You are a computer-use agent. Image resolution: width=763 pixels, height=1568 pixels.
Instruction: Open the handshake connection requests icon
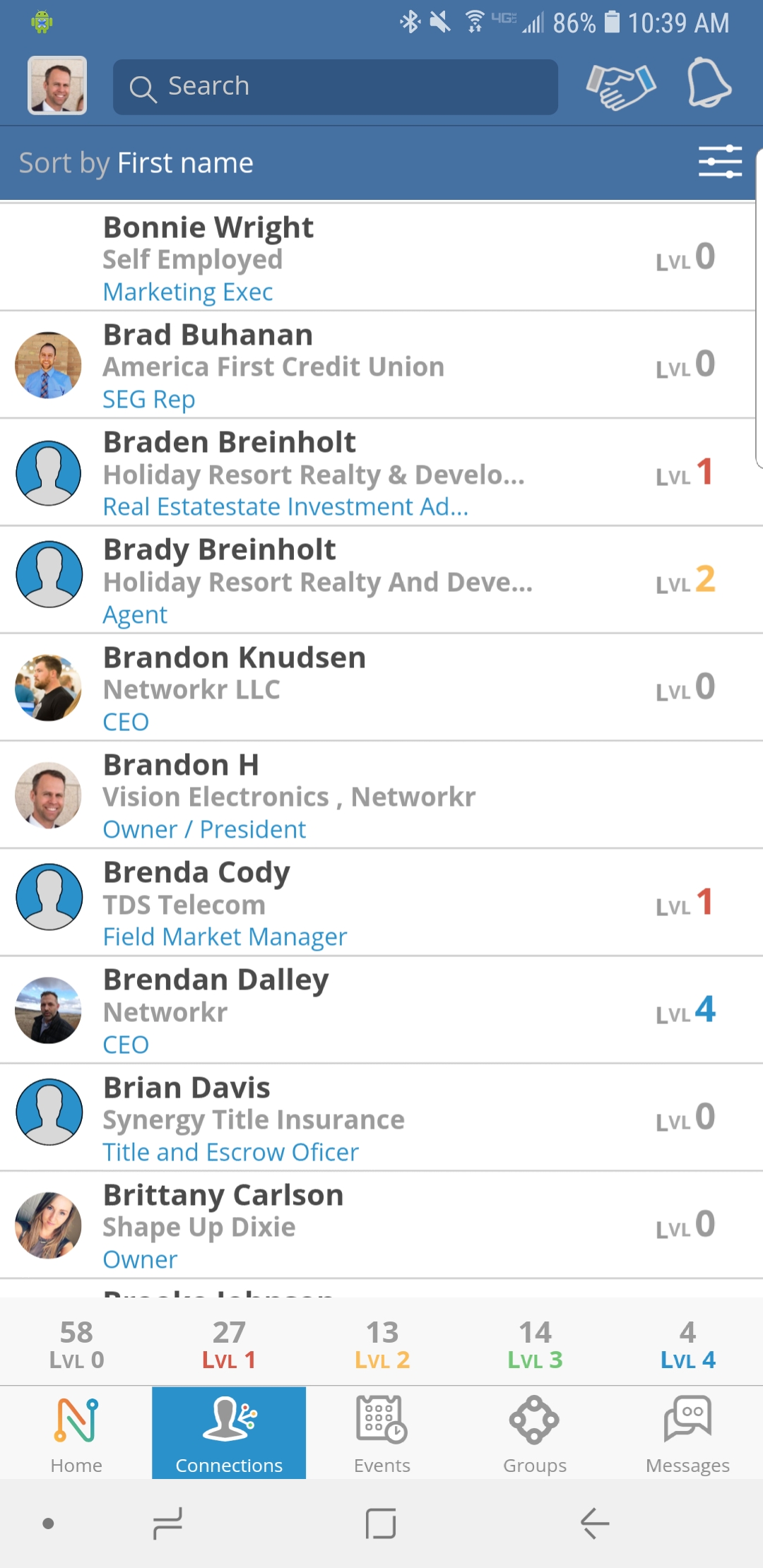[x=620, y=86]
